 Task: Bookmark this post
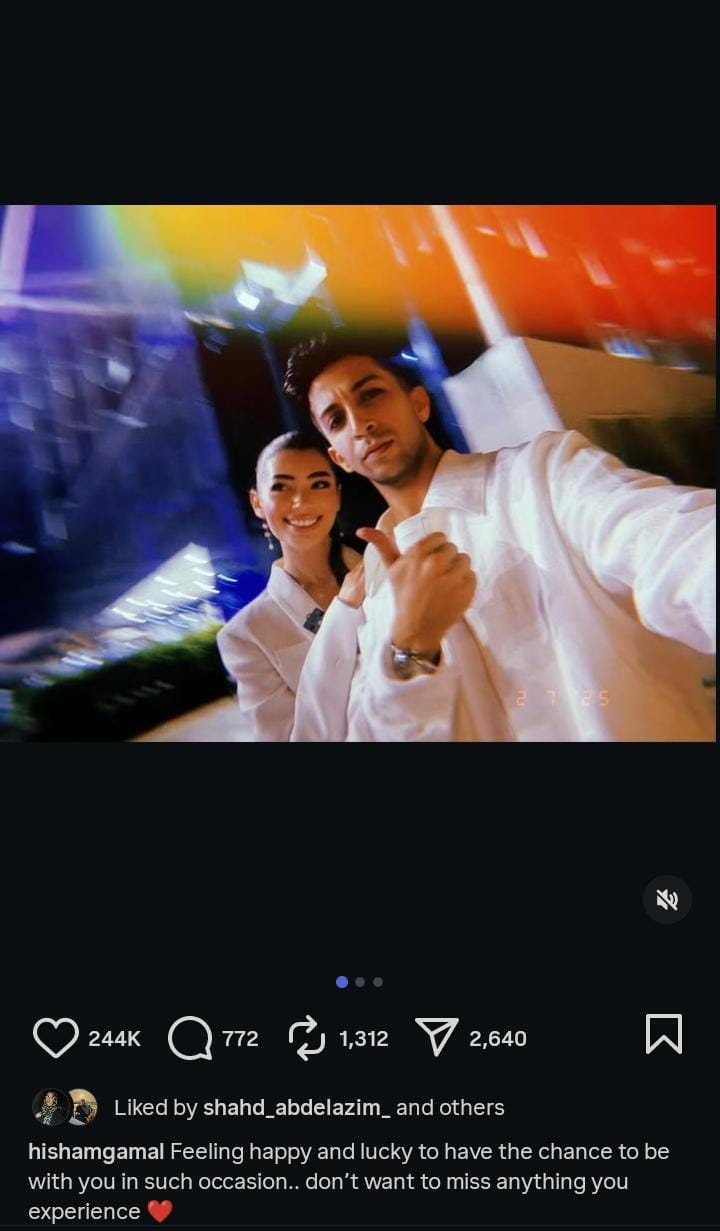point(663,1034)
